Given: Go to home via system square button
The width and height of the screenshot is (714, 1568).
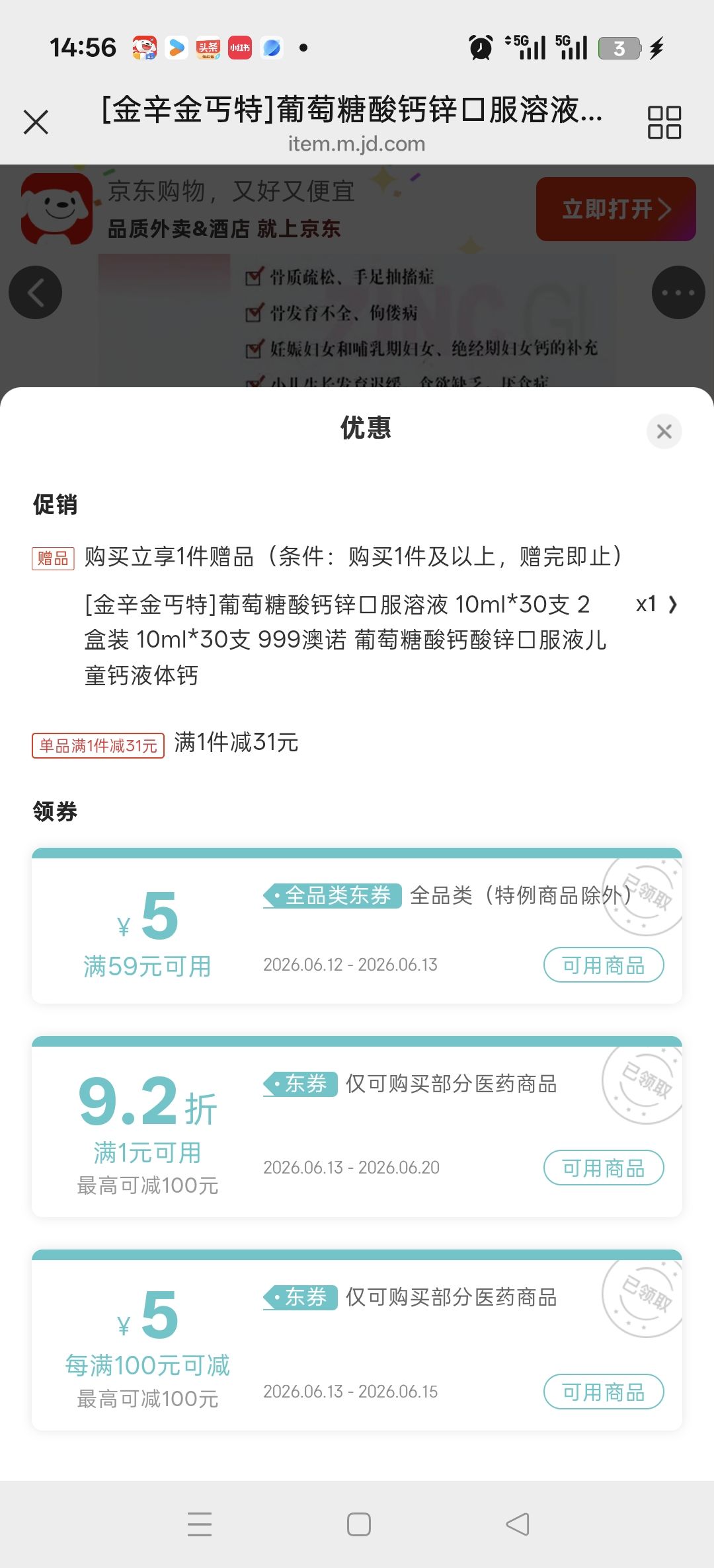Looking at the screenshot, I should pos(358,1524).
